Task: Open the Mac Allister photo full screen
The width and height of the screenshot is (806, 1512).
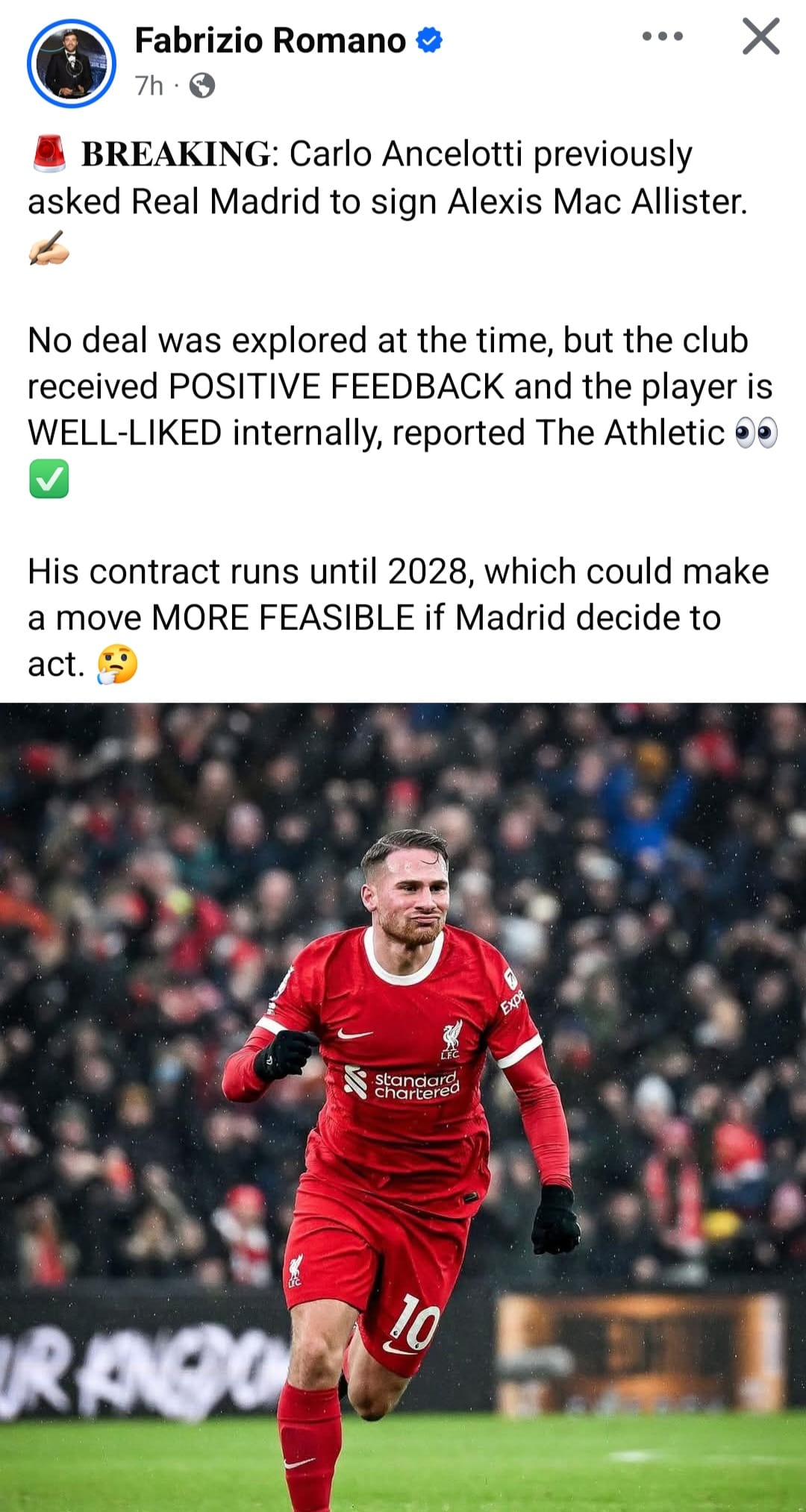Action: (x=403, y=1104)
